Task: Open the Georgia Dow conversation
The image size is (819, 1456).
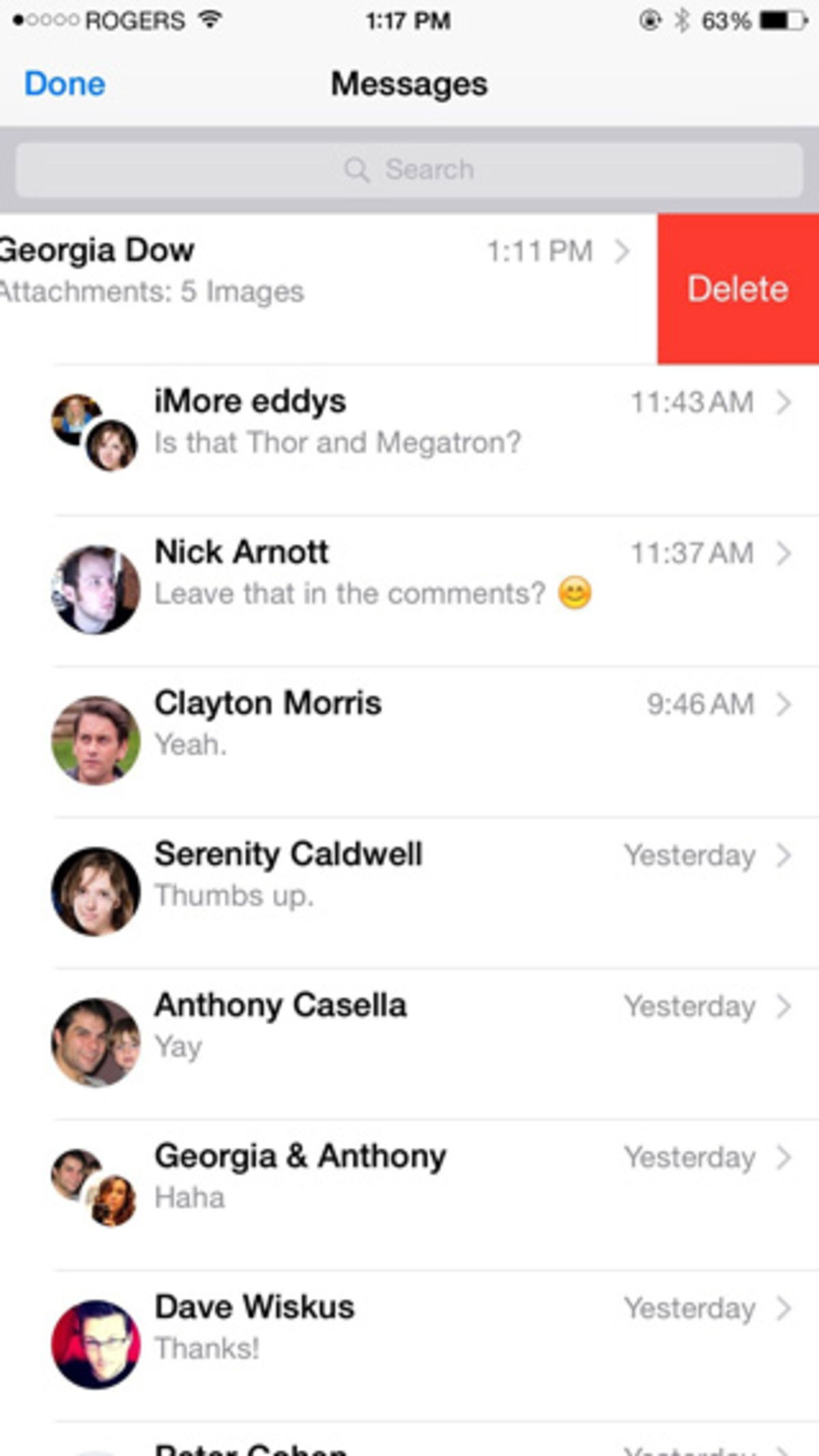Action: click(328, 289)
